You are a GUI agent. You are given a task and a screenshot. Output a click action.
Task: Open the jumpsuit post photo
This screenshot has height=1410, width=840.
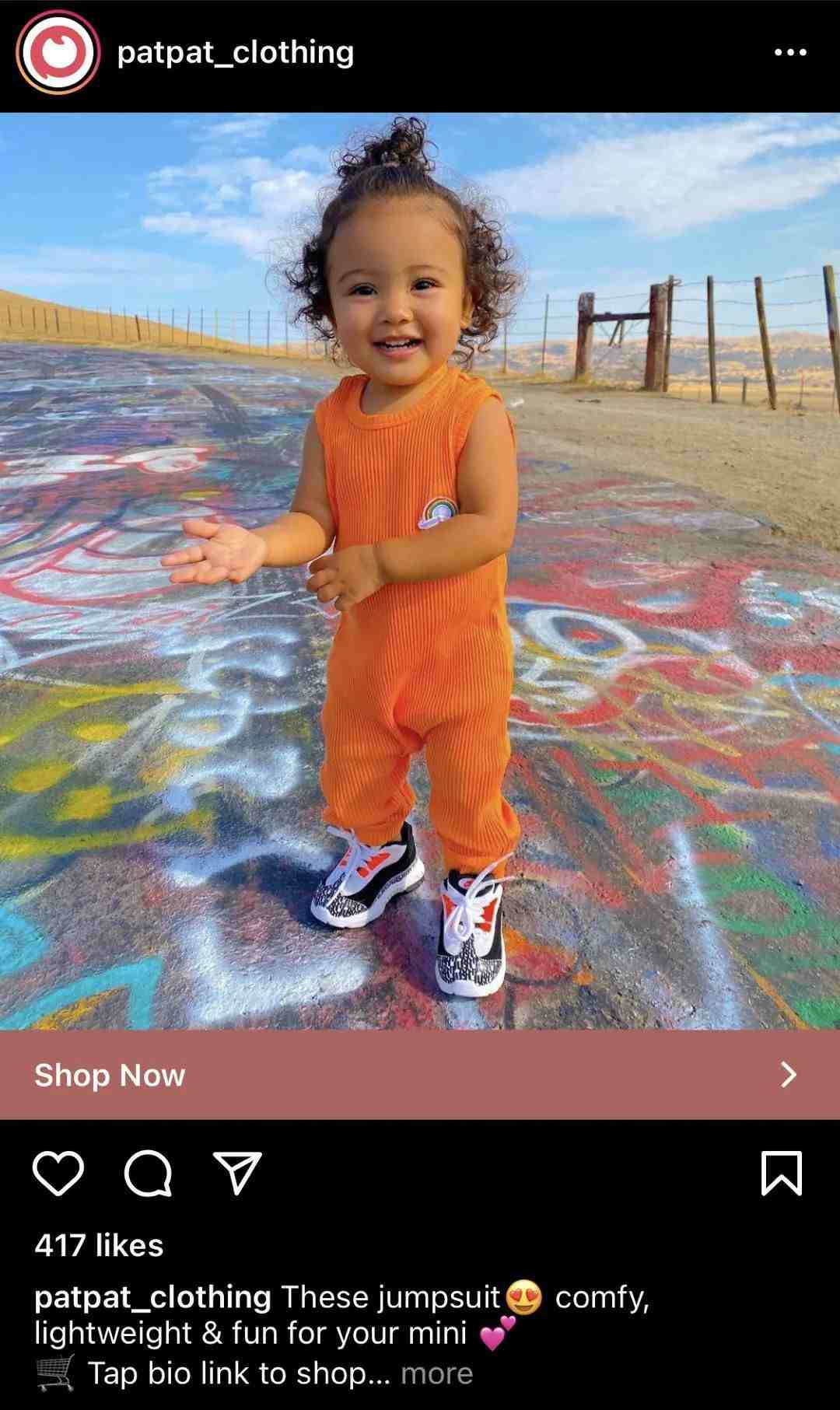420,571
